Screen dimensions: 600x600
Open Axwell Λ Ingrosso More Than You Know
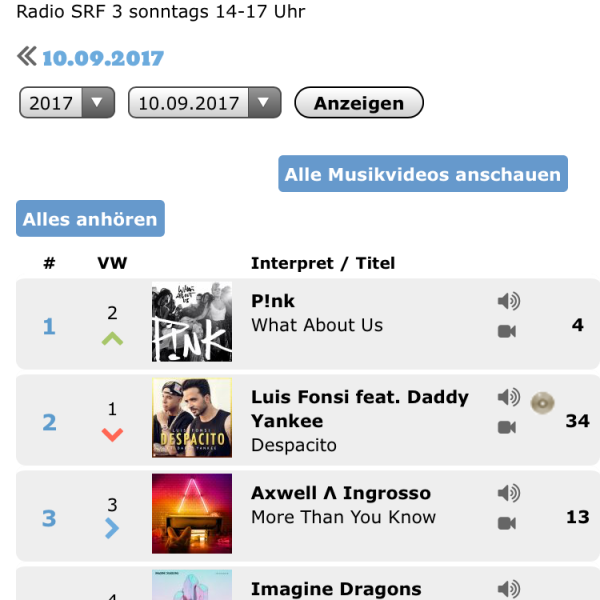[343, 505]
